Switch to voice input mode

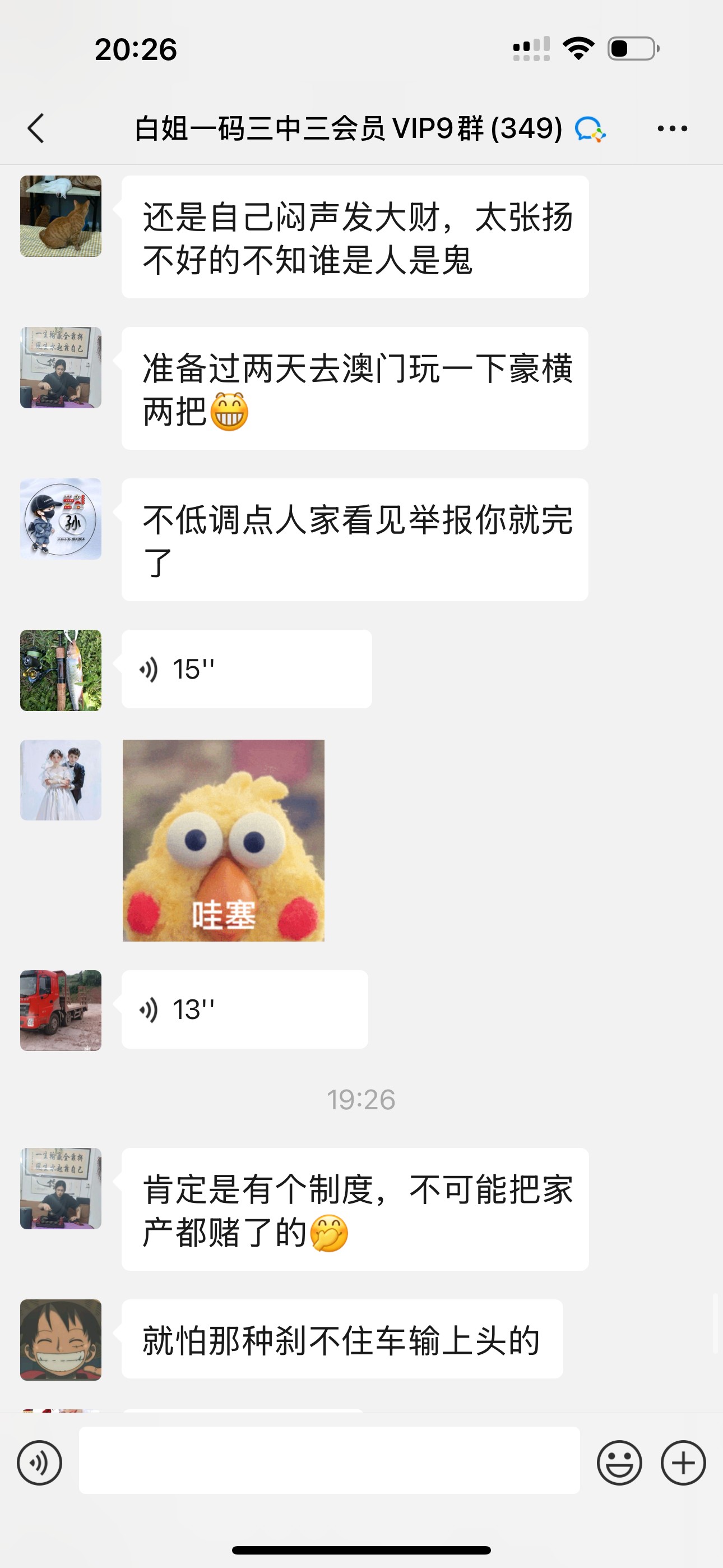[x=40, y=1463]
